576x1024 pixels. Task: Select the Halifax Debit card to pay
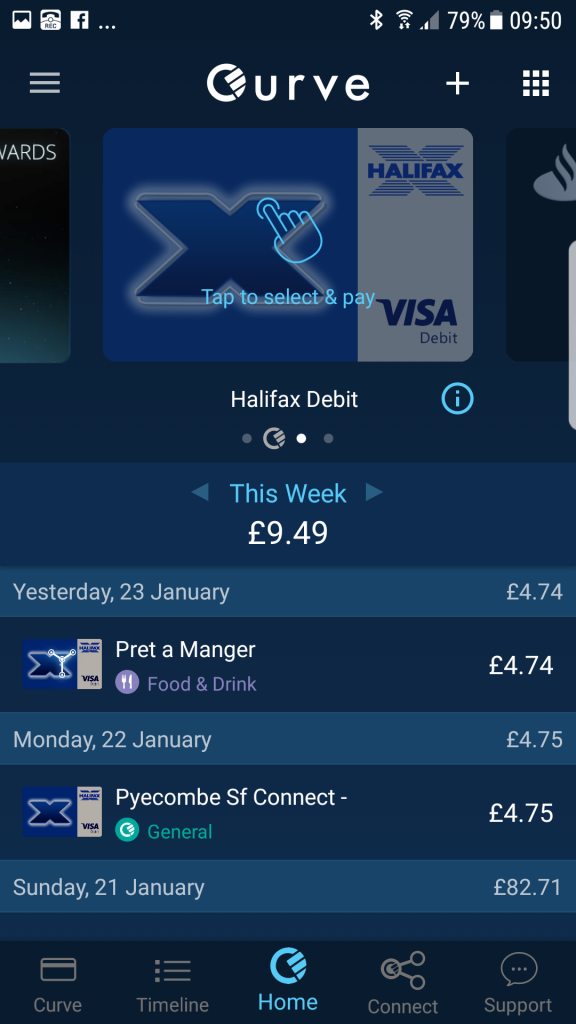pyautogui.click(x=288, y=244)
